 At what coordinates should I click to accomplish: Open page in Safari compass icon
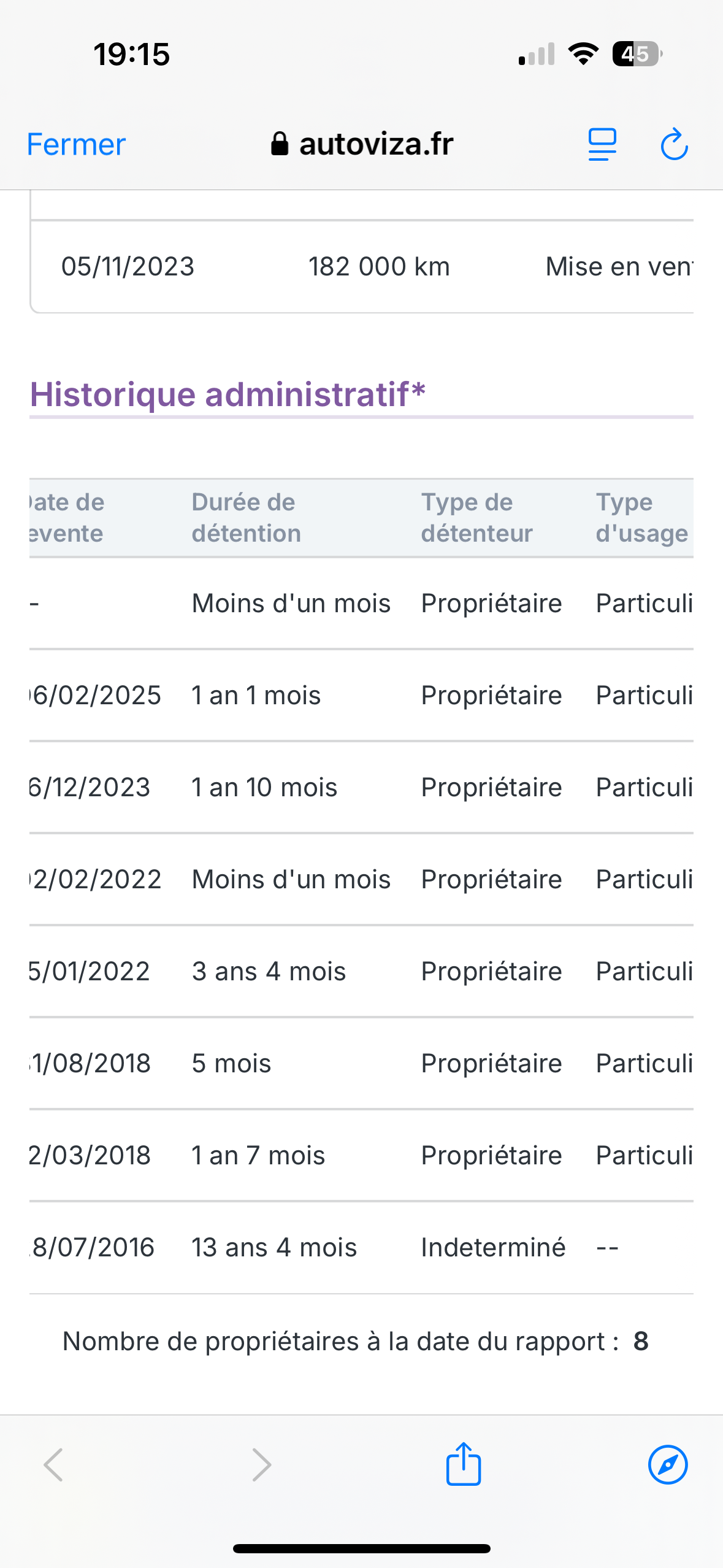click(668, 1465)
